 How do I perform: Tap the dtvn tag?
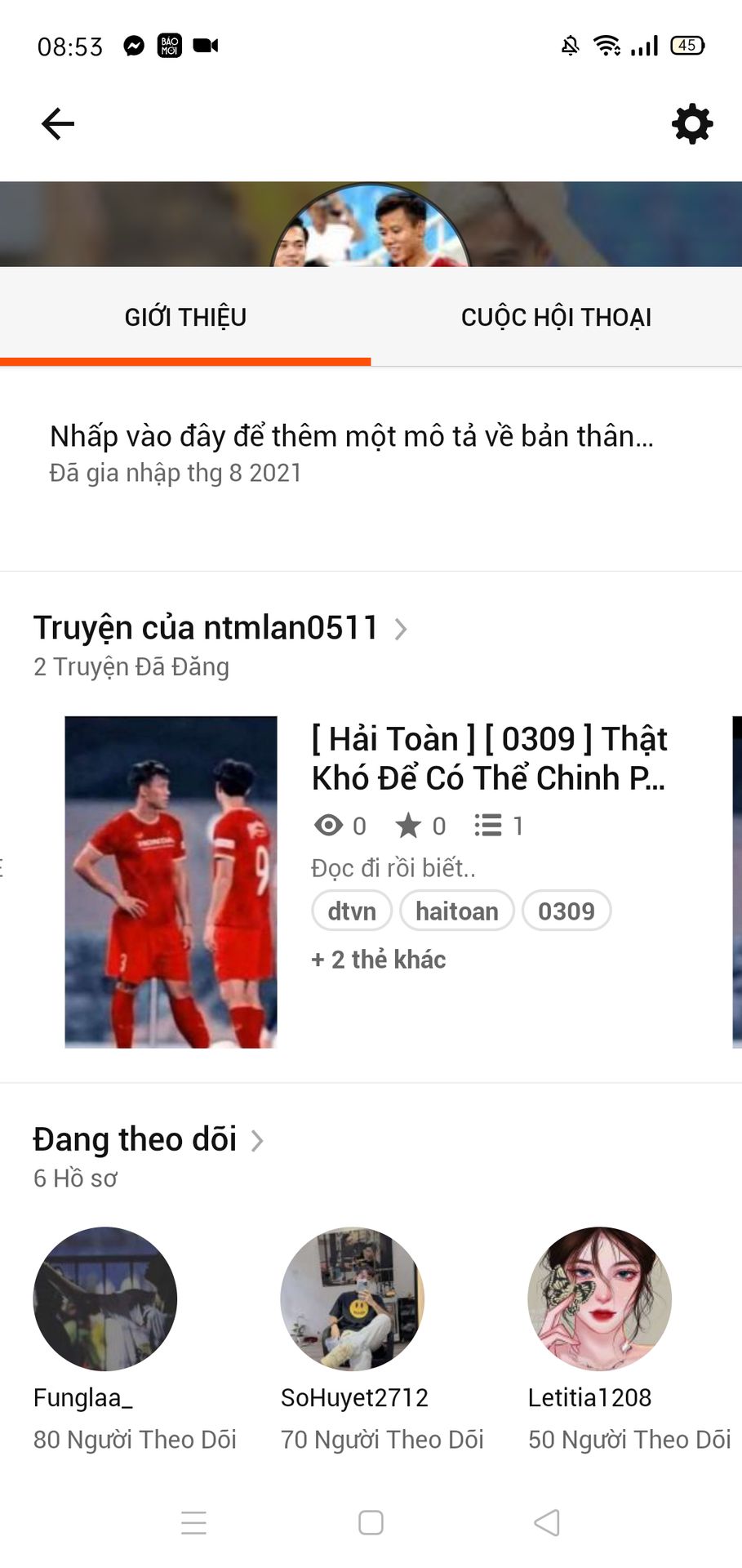point(352,911)
